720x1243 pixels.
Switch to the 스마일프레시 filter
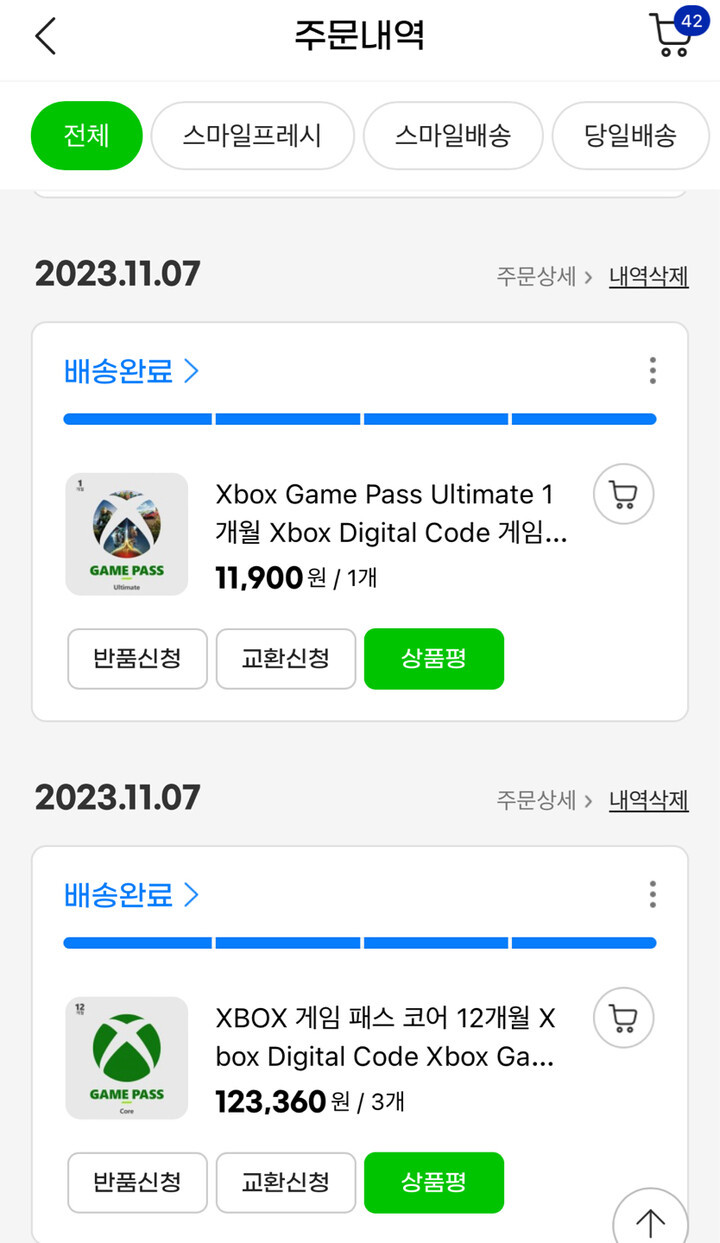tap(252, 135)
